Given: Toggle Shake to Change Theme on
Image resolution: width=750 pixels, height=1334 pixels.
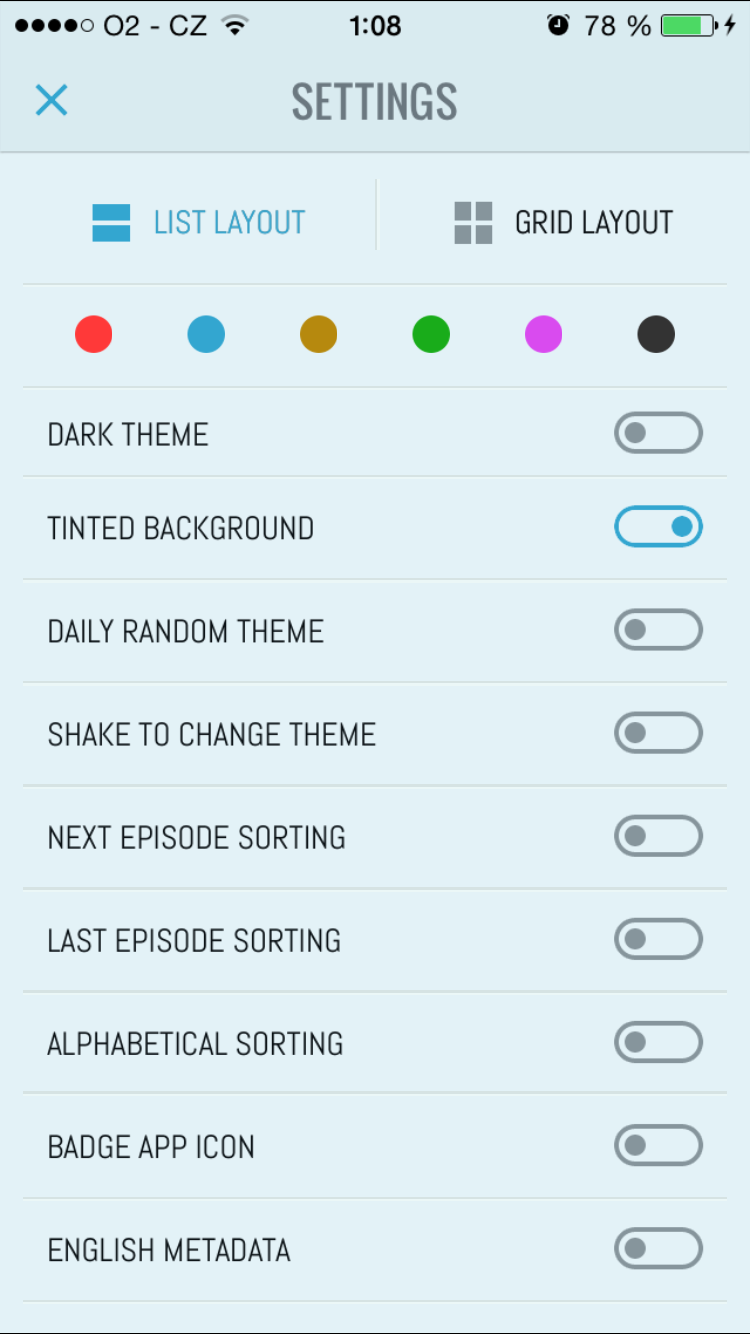Looking at the screenshot, I should [658, 733].
